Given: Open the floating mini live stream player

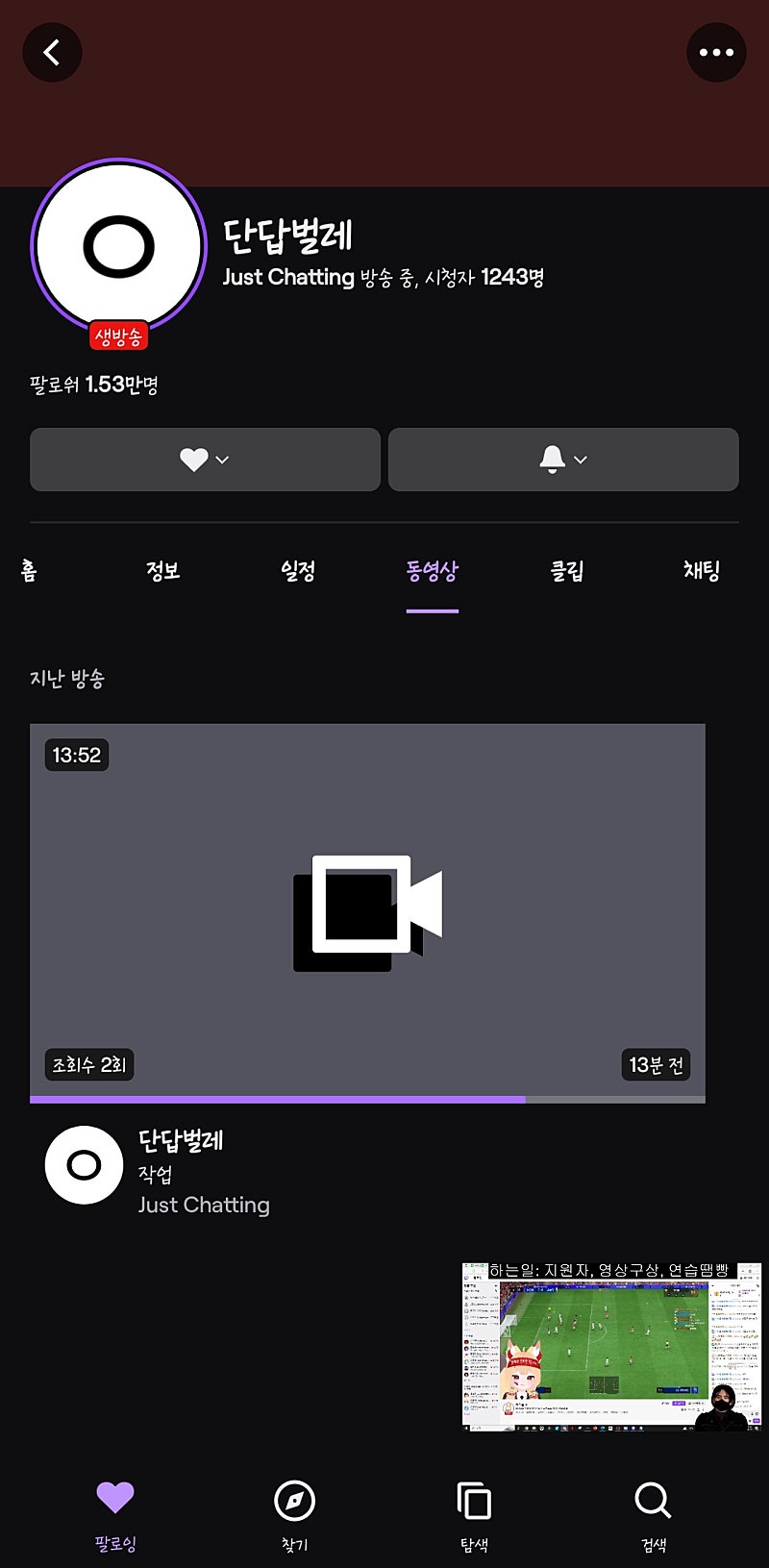Looking at the screenshot, I should [x=611, y=1347].
